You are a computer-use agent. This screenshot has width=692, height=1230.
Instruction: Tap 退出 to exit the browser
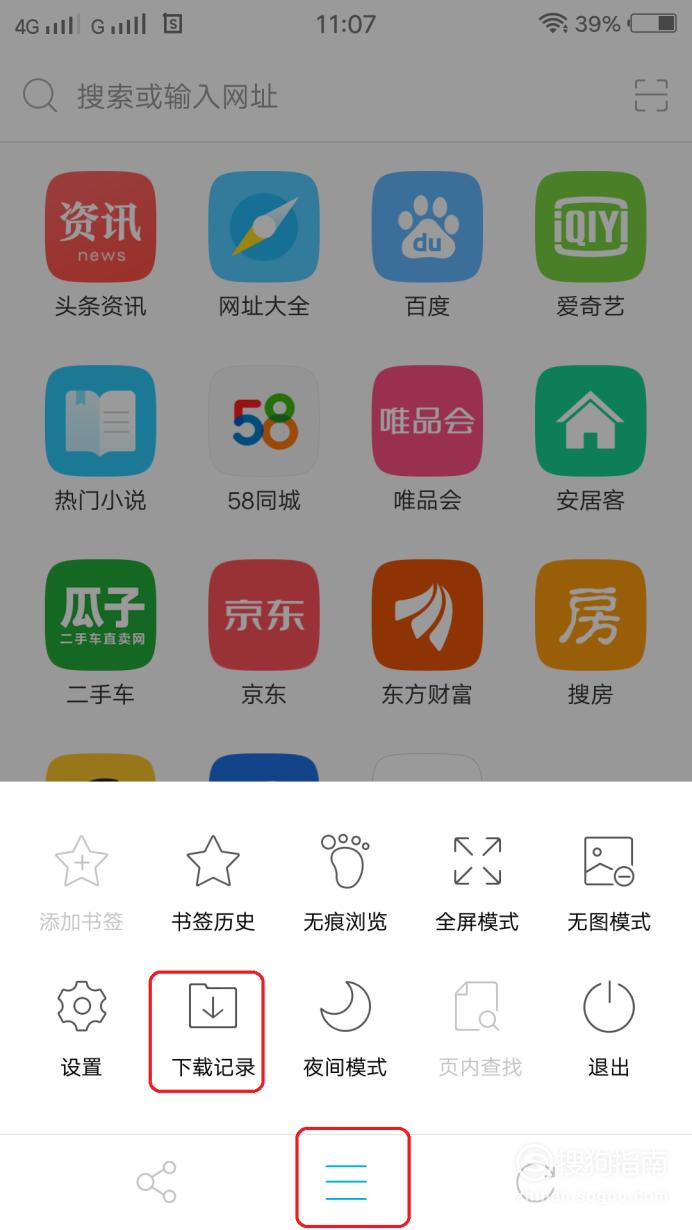pos(609,1029)
